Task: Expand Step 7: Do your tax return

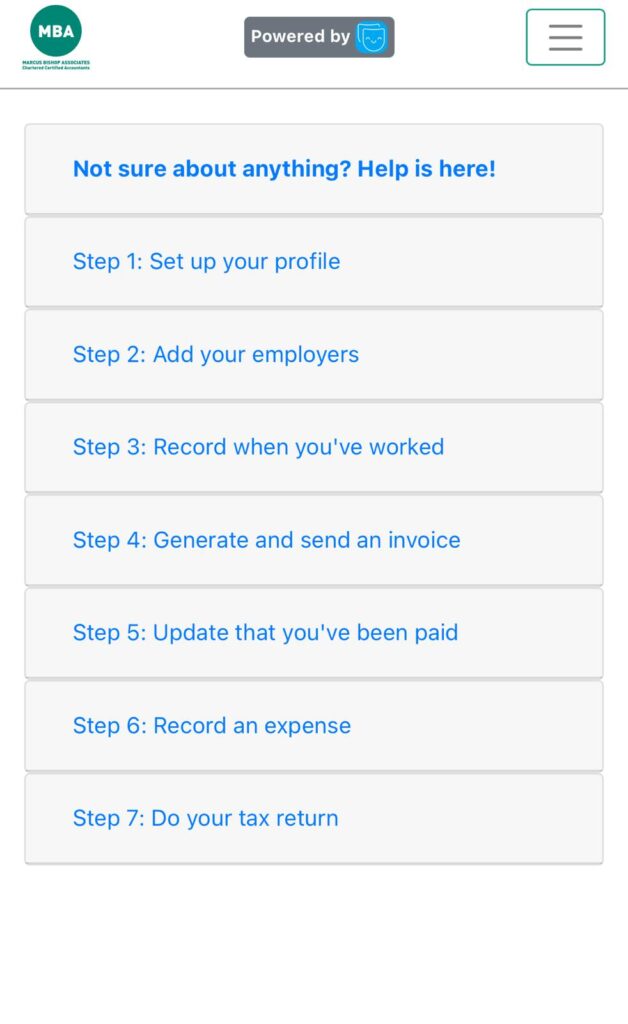Action: (x=205, y=818)
